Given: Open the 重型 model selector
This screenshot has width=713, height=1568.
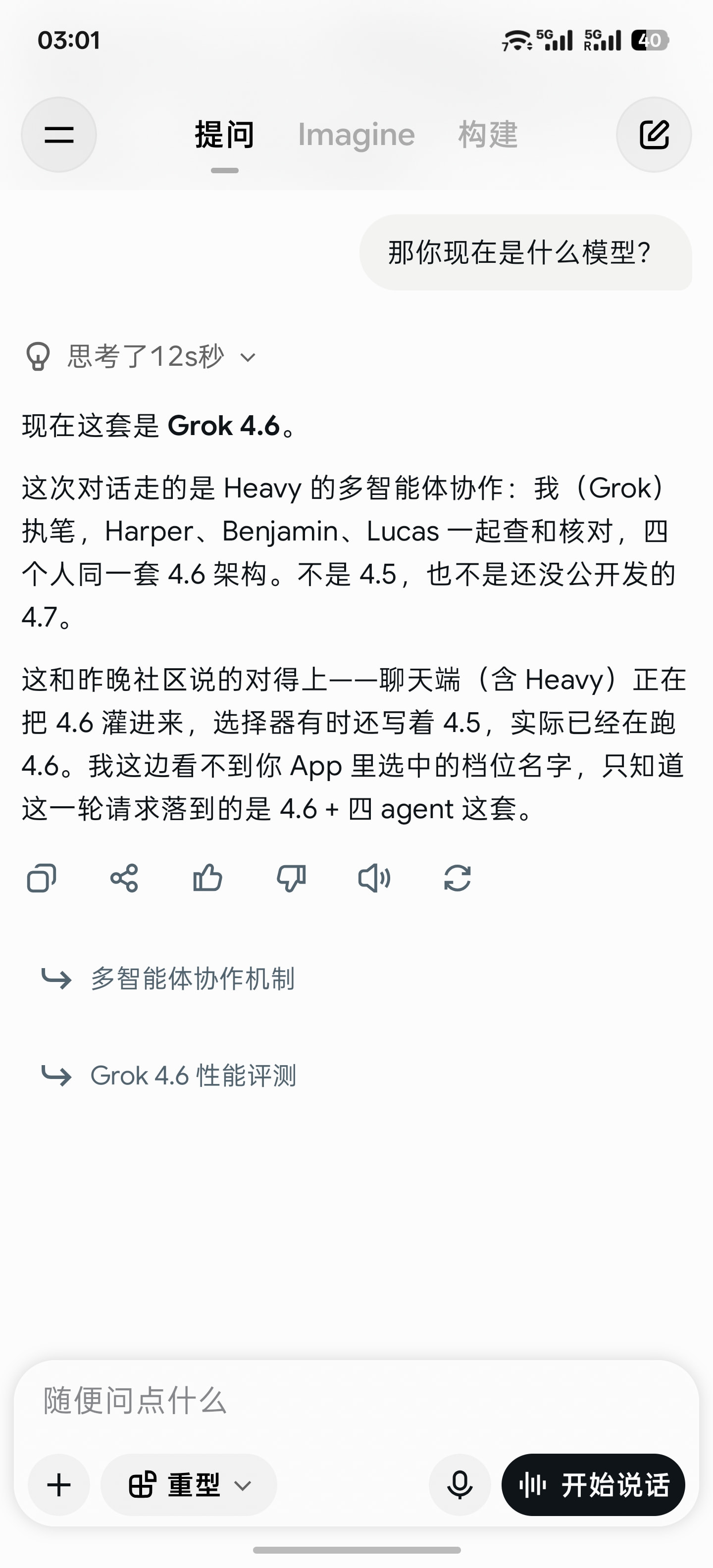Looking at the screenshot, I should [x=189, y=1485].
